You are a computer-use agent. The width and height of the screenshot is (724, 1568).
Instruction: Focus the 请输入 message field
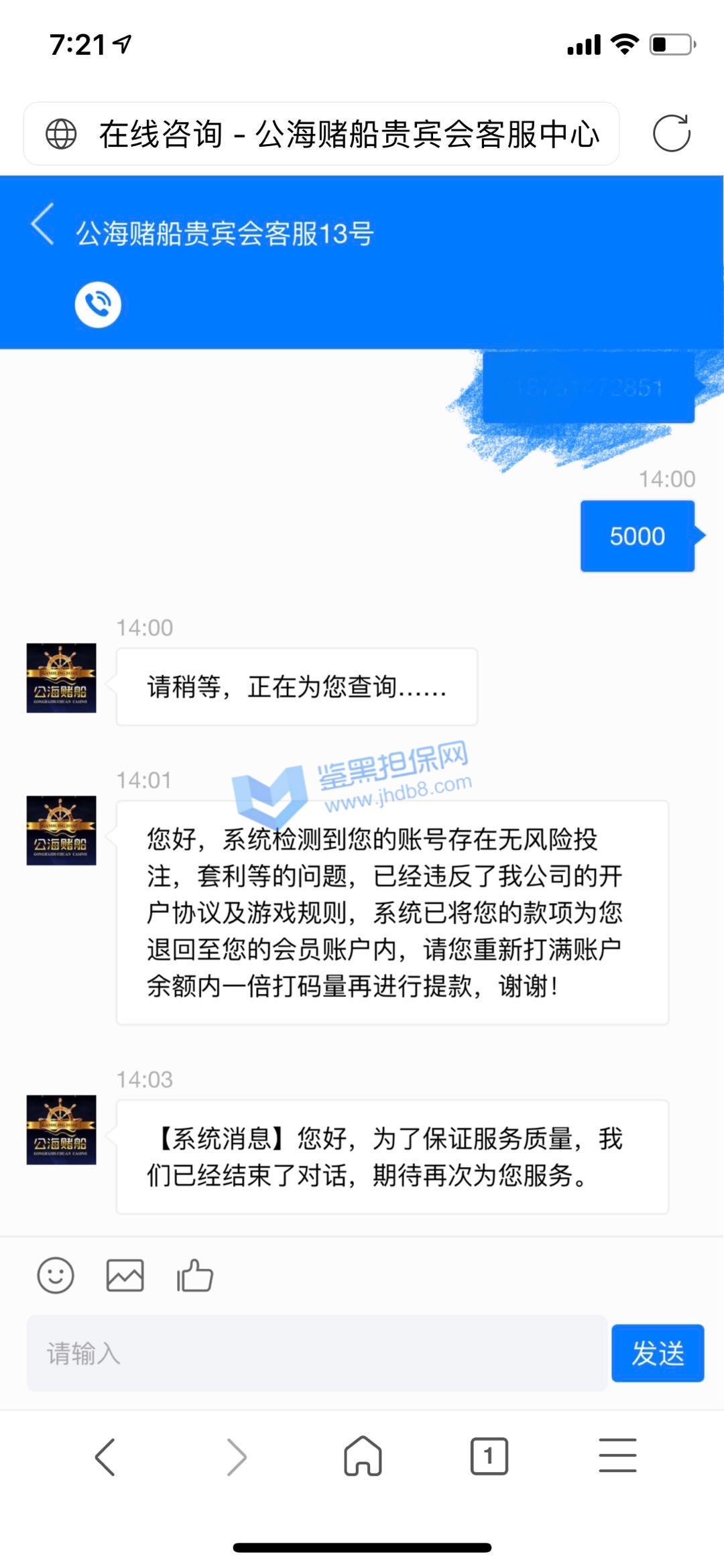coord(316,1353)
